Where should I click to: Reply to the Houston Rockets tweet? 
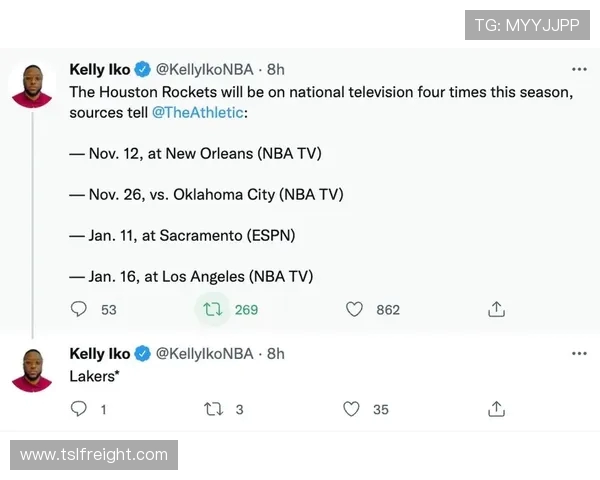79,310
